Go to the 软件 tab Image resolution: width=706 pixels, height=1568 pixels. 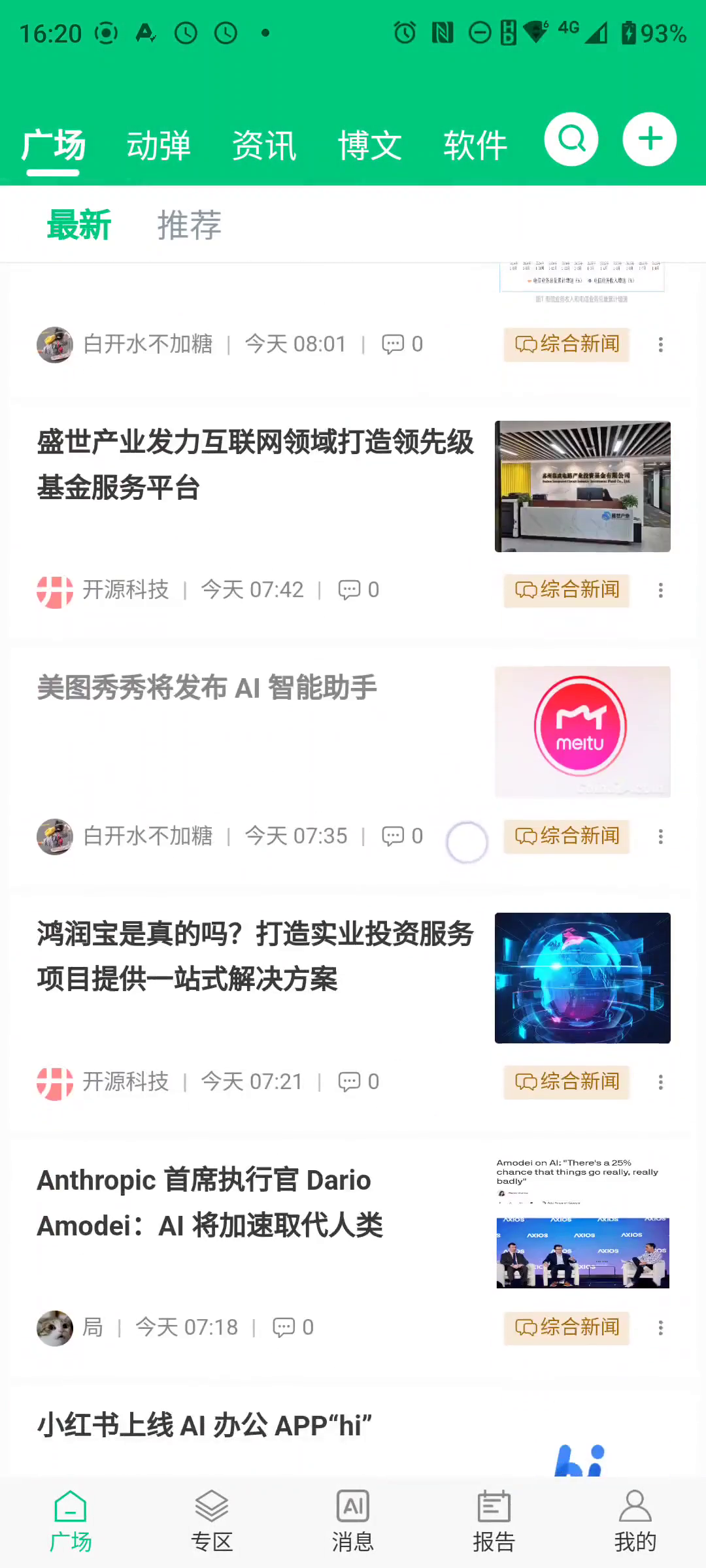pyautogui.click(x=475, y=145)
